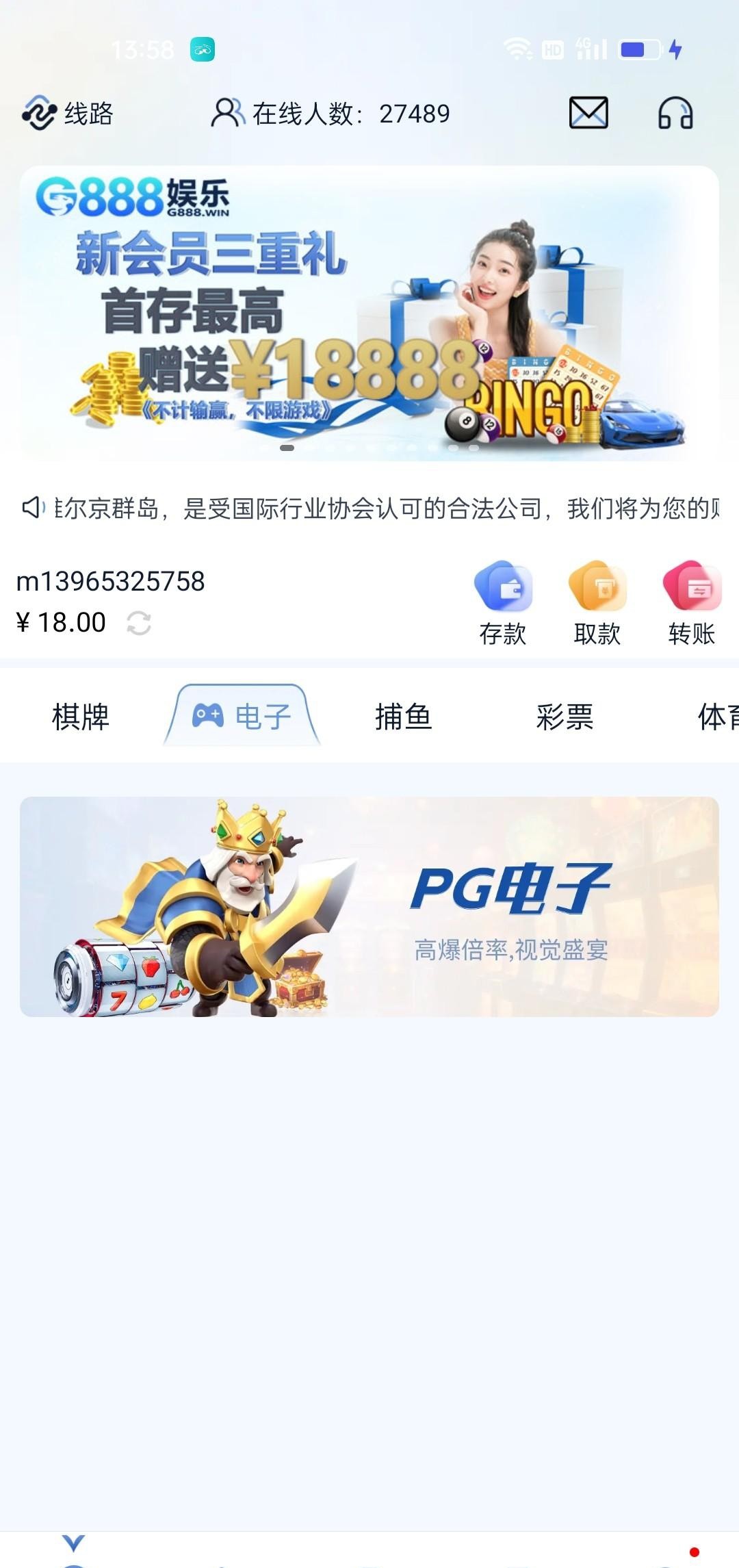Refresh the ¥18.00 balance
This screenshot has width=739, height=1568.
[139, 623]
